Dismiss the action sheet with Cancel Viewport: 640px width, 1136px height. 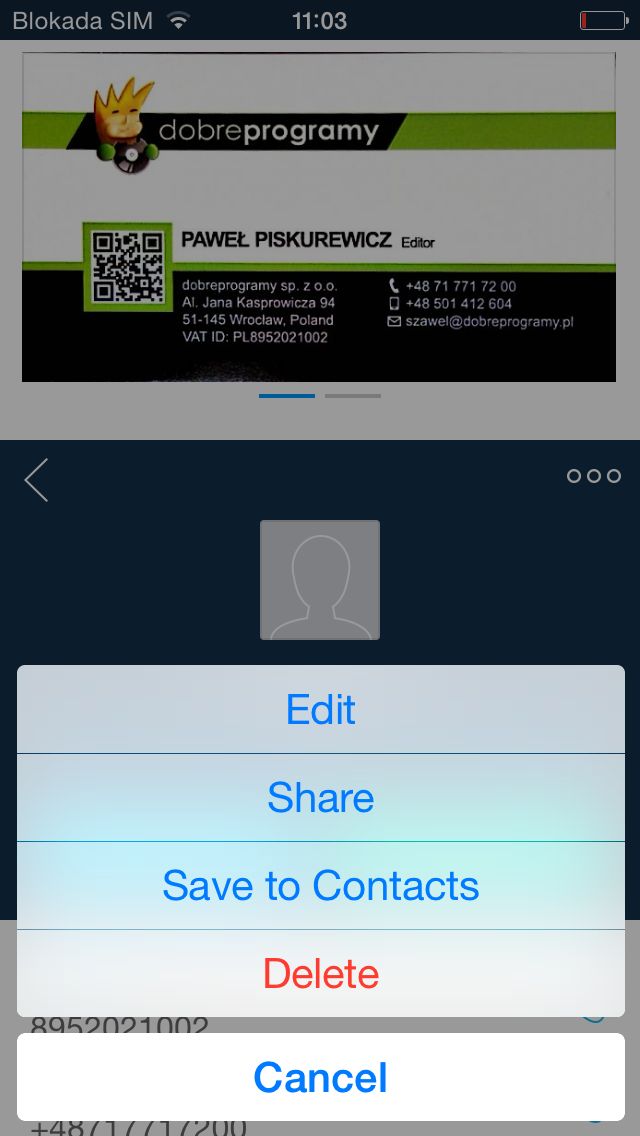click(x=320, y=1077)
